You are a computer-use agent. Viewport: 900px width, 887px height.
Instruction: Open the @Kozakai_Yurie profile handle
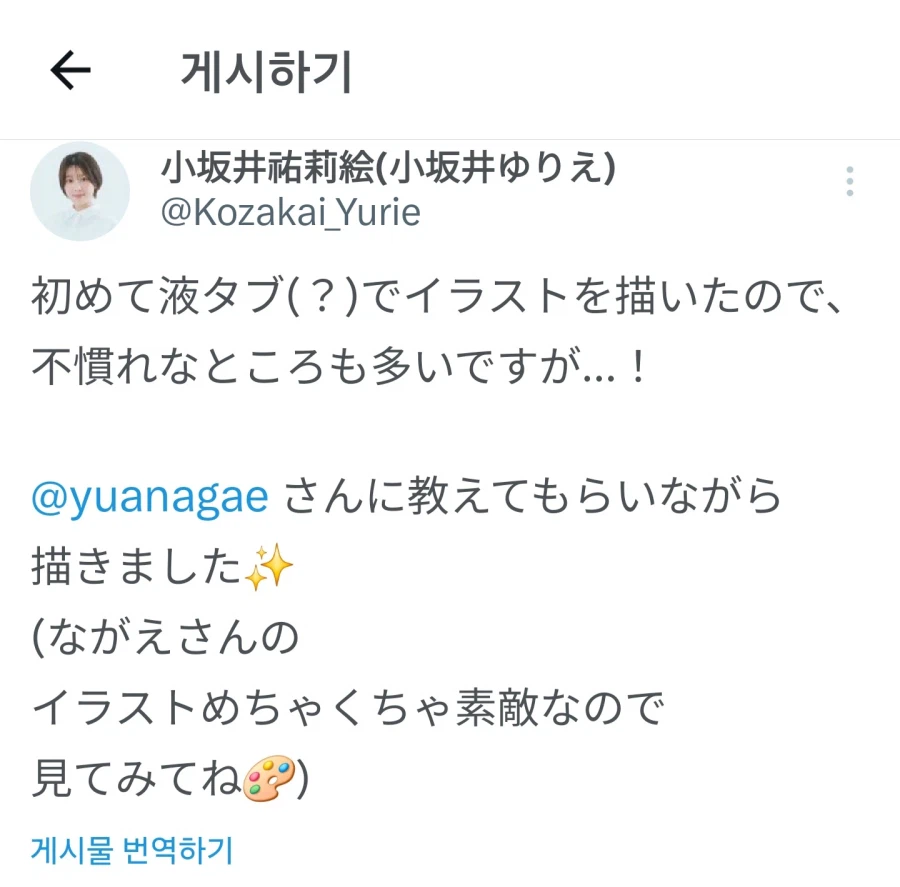[290, 213]
